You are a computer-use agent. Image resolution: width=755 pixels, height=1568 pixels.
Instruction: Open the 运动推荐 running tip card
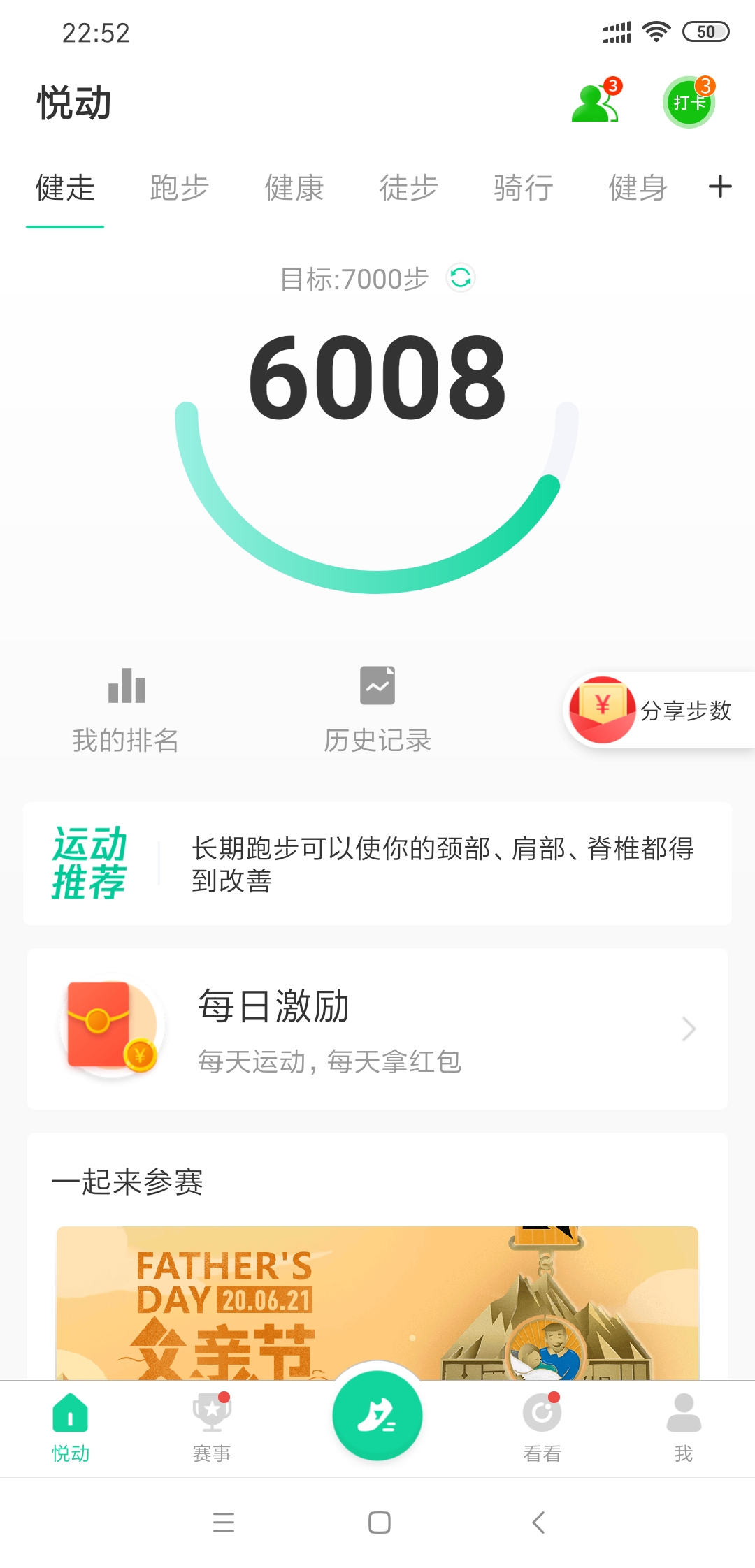377,864
